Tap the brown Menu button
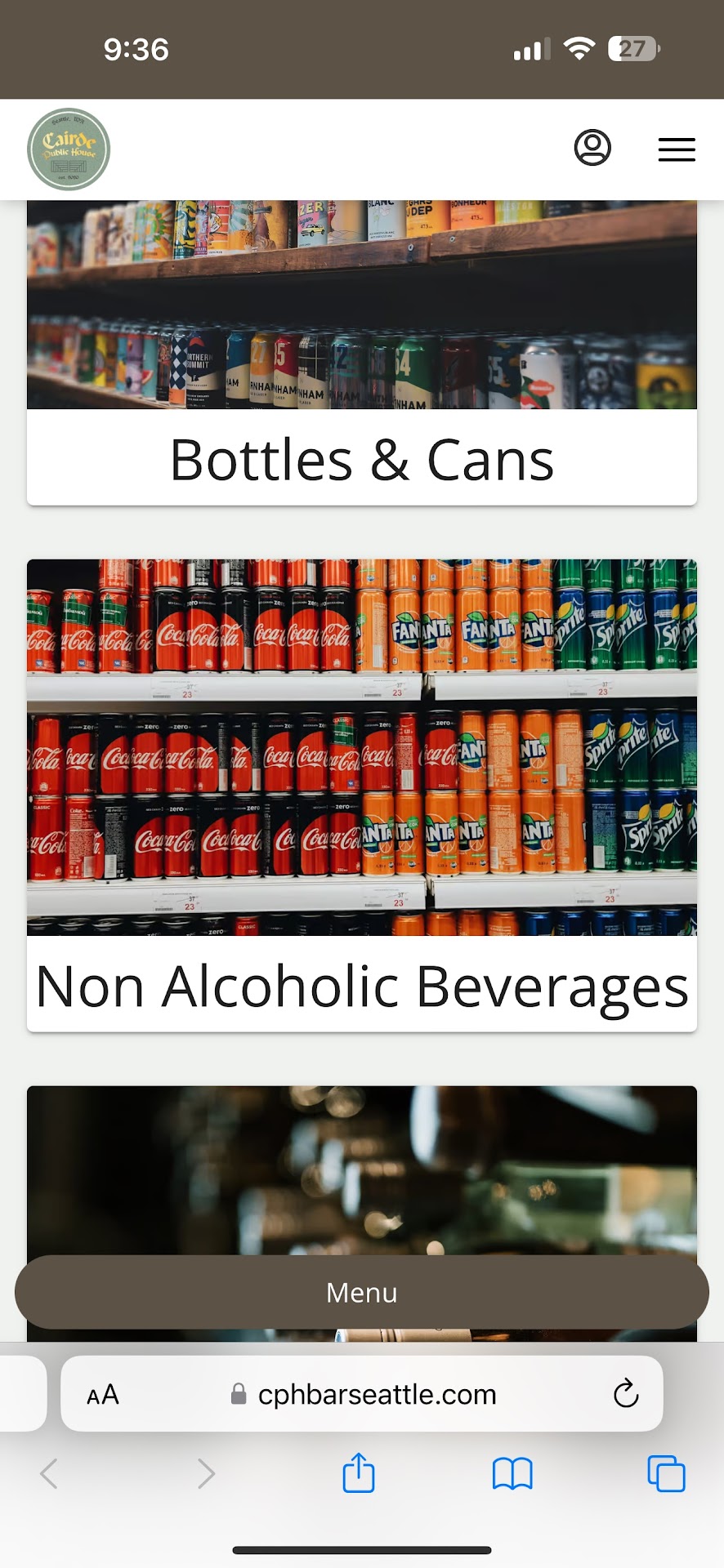Viewport: 724px width, 1568px height. point(362,1292)
